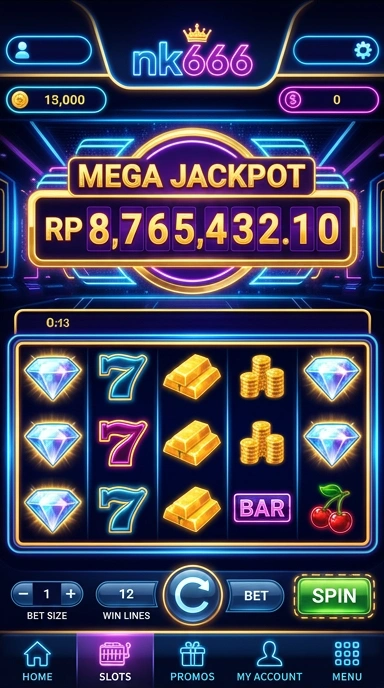Open the user profile pill
The height and width of the screenshot is (688, 384).
[x=49, y=50]
